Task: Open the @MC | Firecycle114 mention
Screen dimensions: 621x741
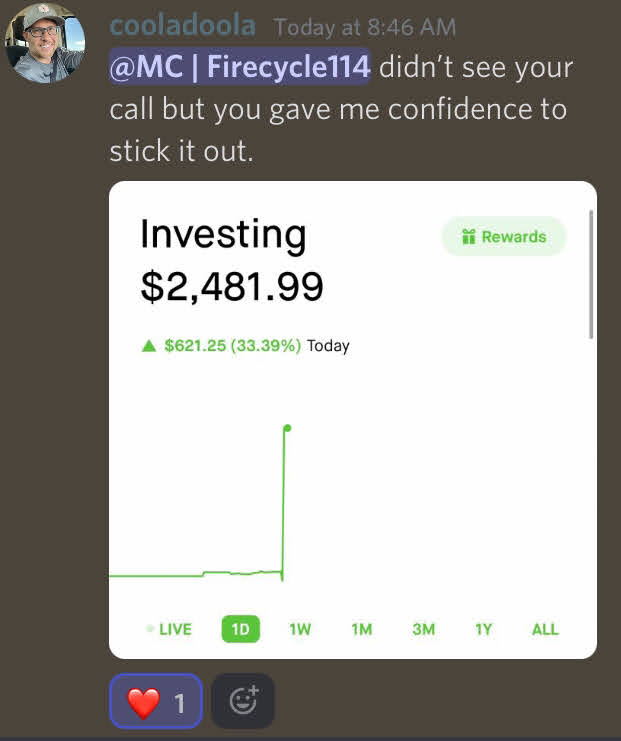Action: 240,68
